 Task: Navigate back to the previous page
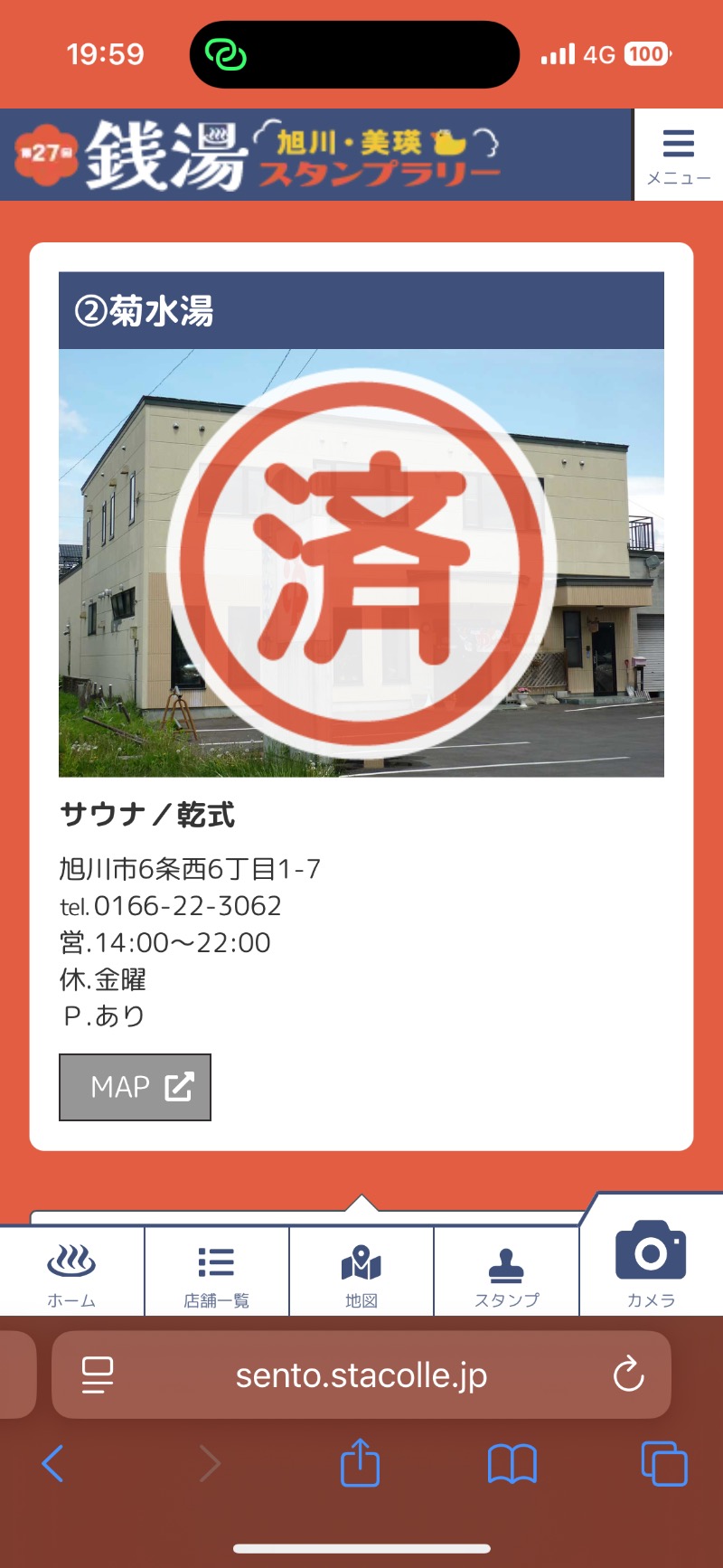pyautogui.click(x=52, y=1463)
